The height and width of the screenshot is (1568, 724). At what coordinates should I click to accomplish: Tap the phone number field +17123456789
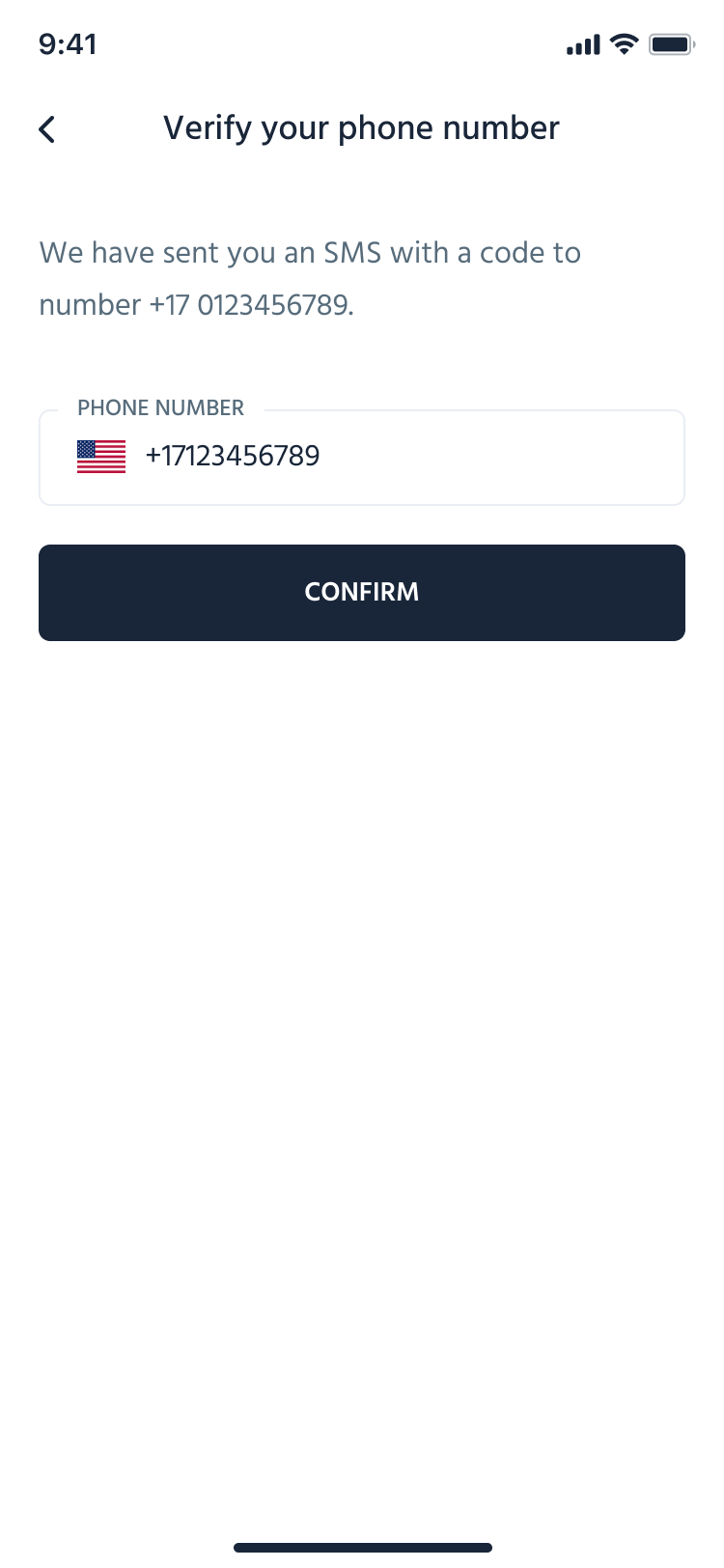(386, 456)
